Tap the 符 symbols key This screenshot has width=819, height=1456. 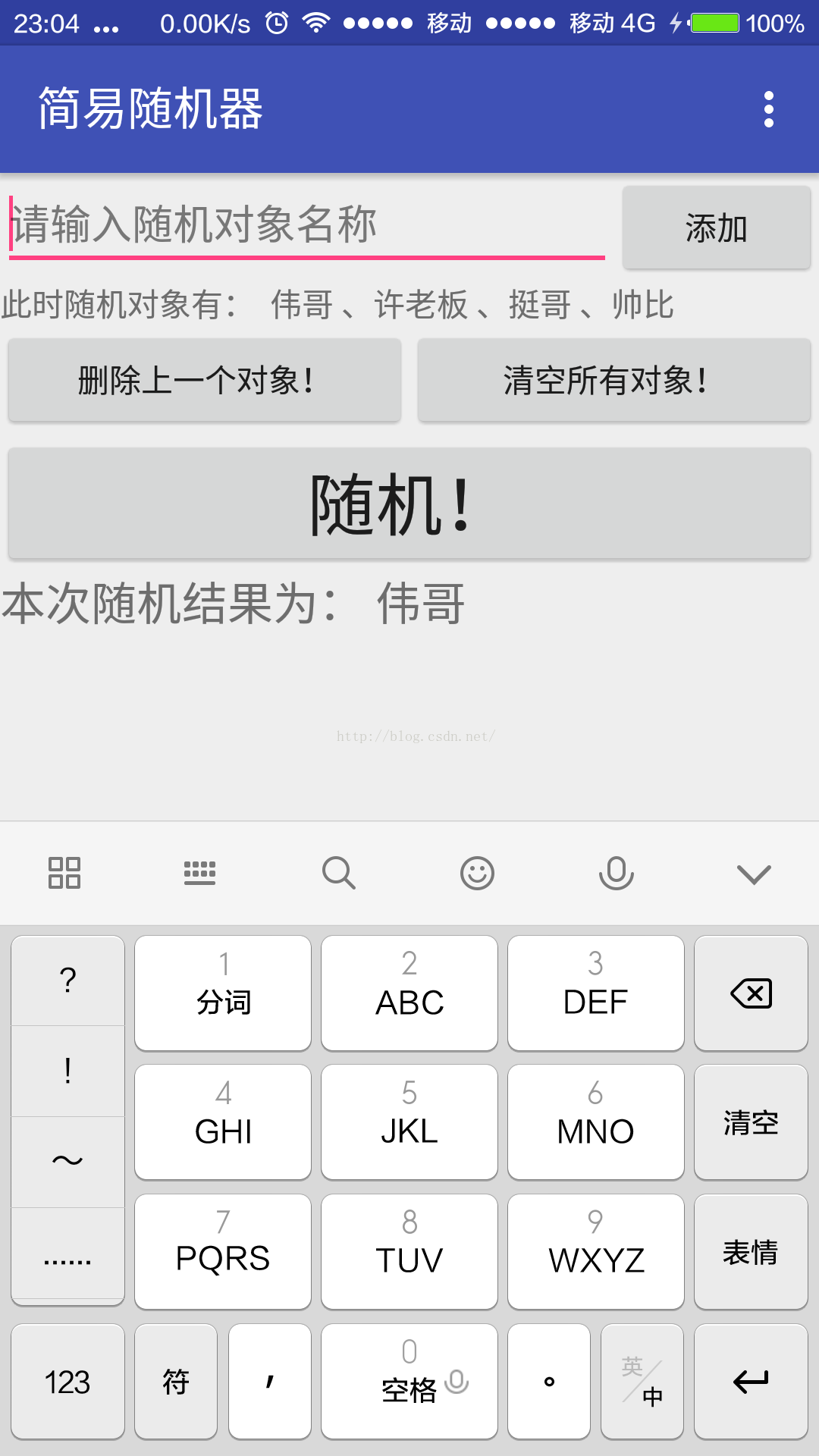tap(176, 1382)
